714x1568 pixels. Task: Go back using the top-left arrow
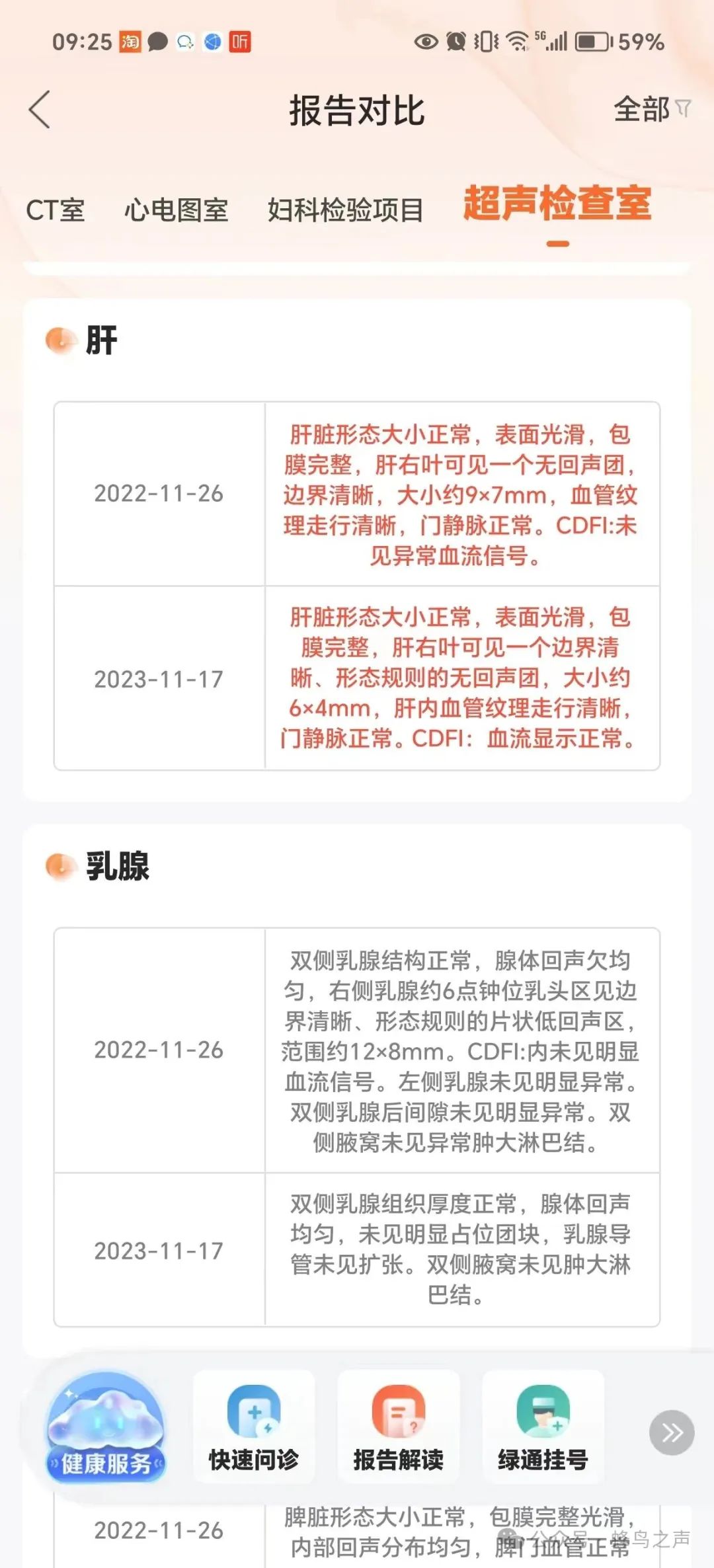tap(40, 110)
